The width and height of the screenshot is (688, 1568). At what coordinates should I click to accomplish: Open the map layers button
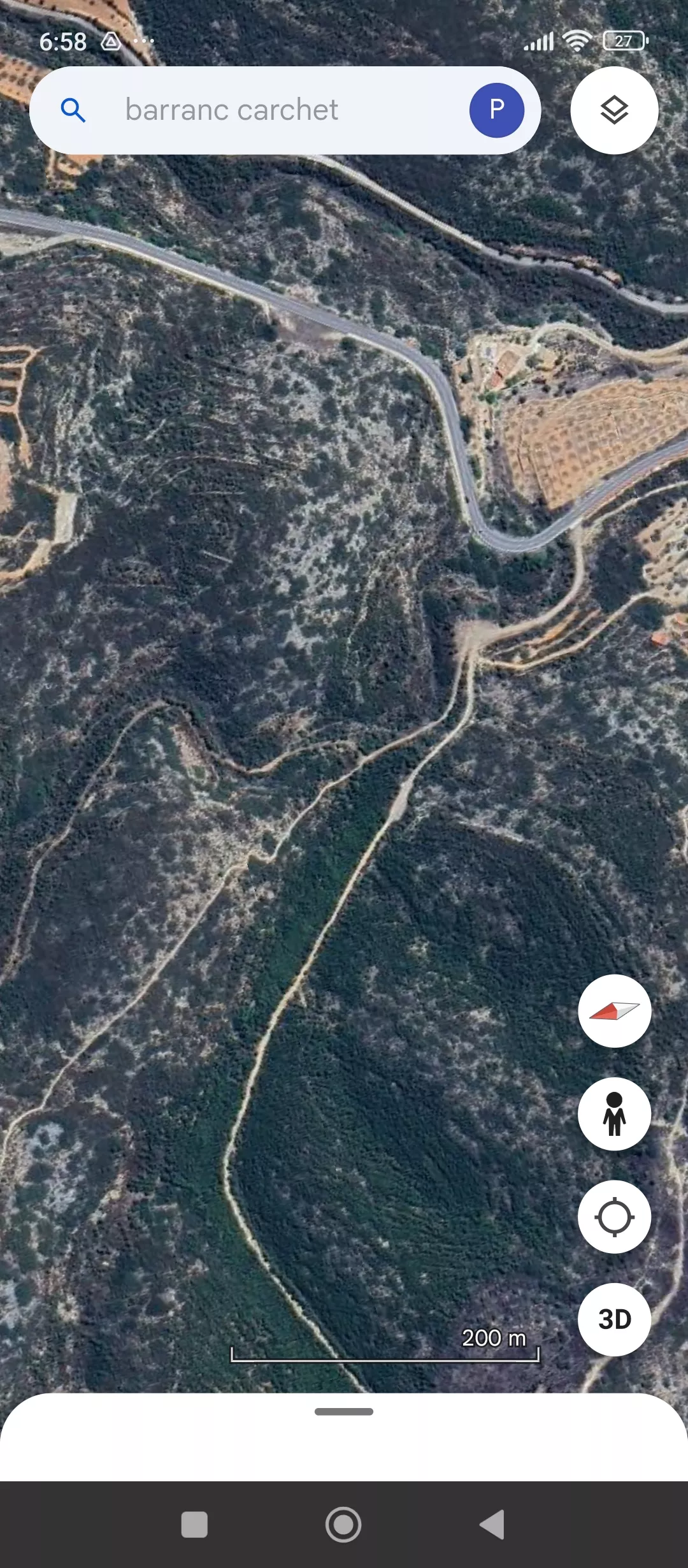[614, 110]
